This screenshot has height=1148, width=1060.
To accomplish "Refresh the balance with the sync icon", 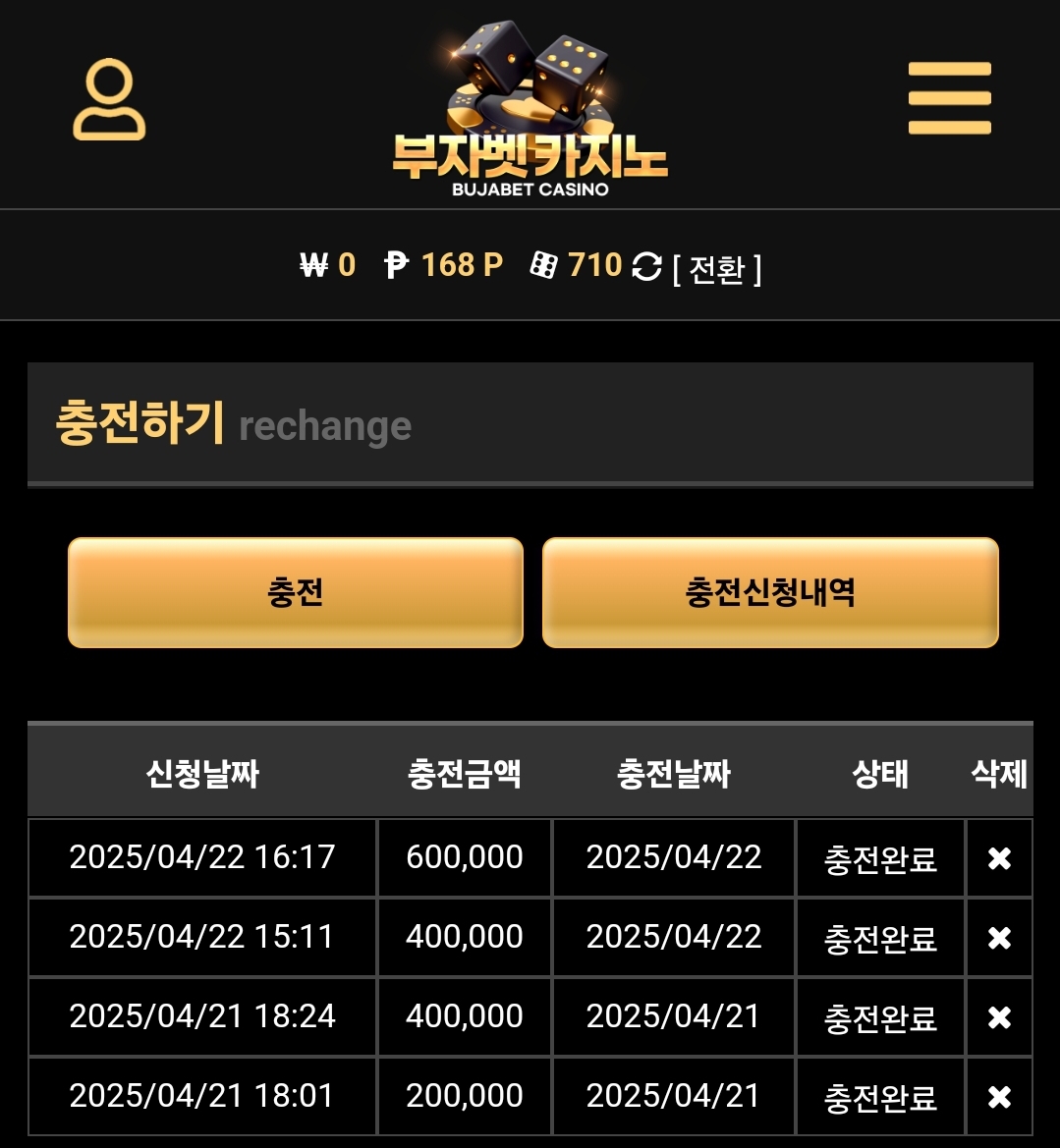I will [646, 266].
